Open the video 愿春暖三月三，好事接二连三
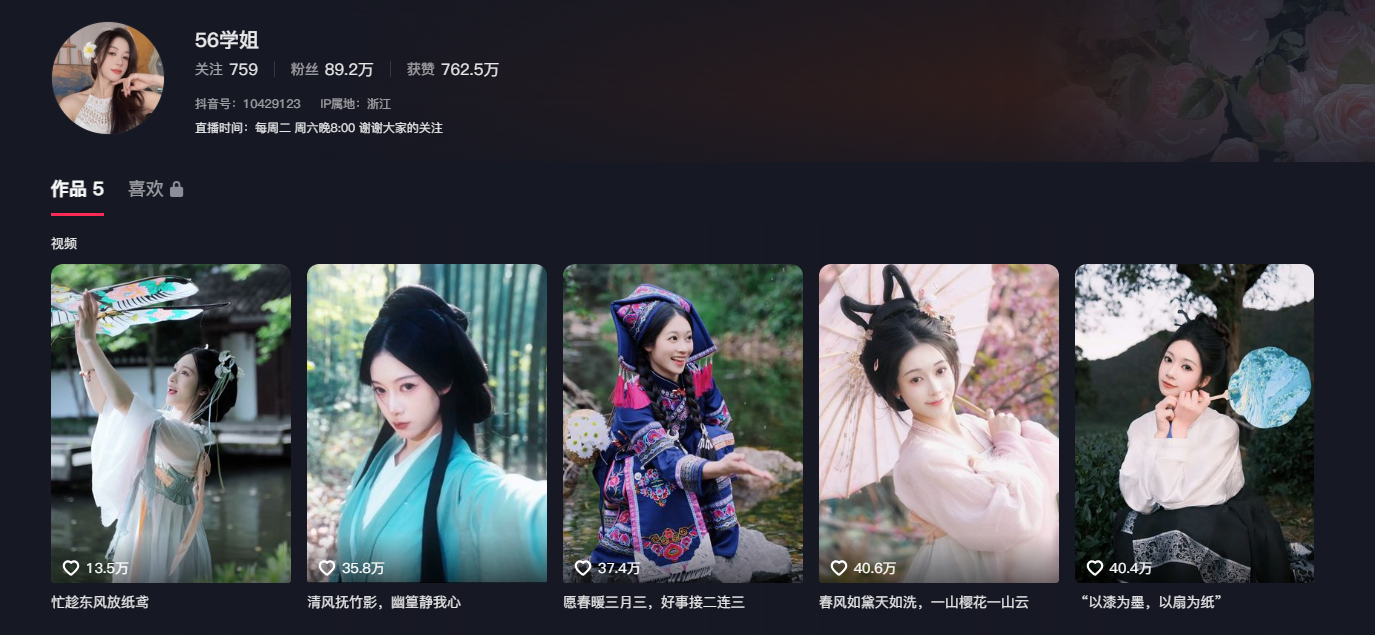The width and height of the screenshot is (1375, 635). (x=683, y=422)
